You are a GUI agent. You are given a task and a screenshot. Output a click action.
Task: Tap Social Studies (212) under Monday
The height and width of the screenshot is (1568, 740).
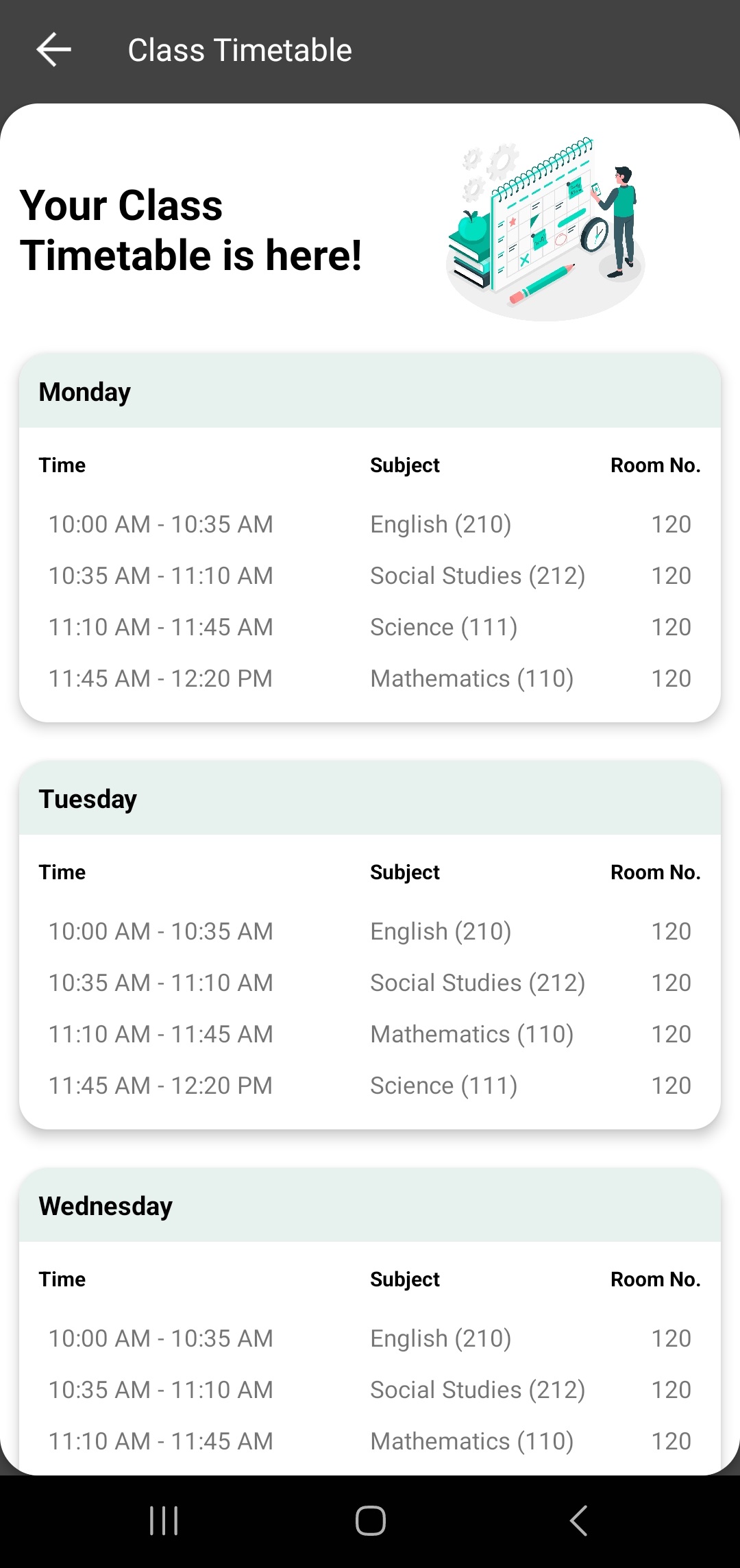(x=478, y=575)
